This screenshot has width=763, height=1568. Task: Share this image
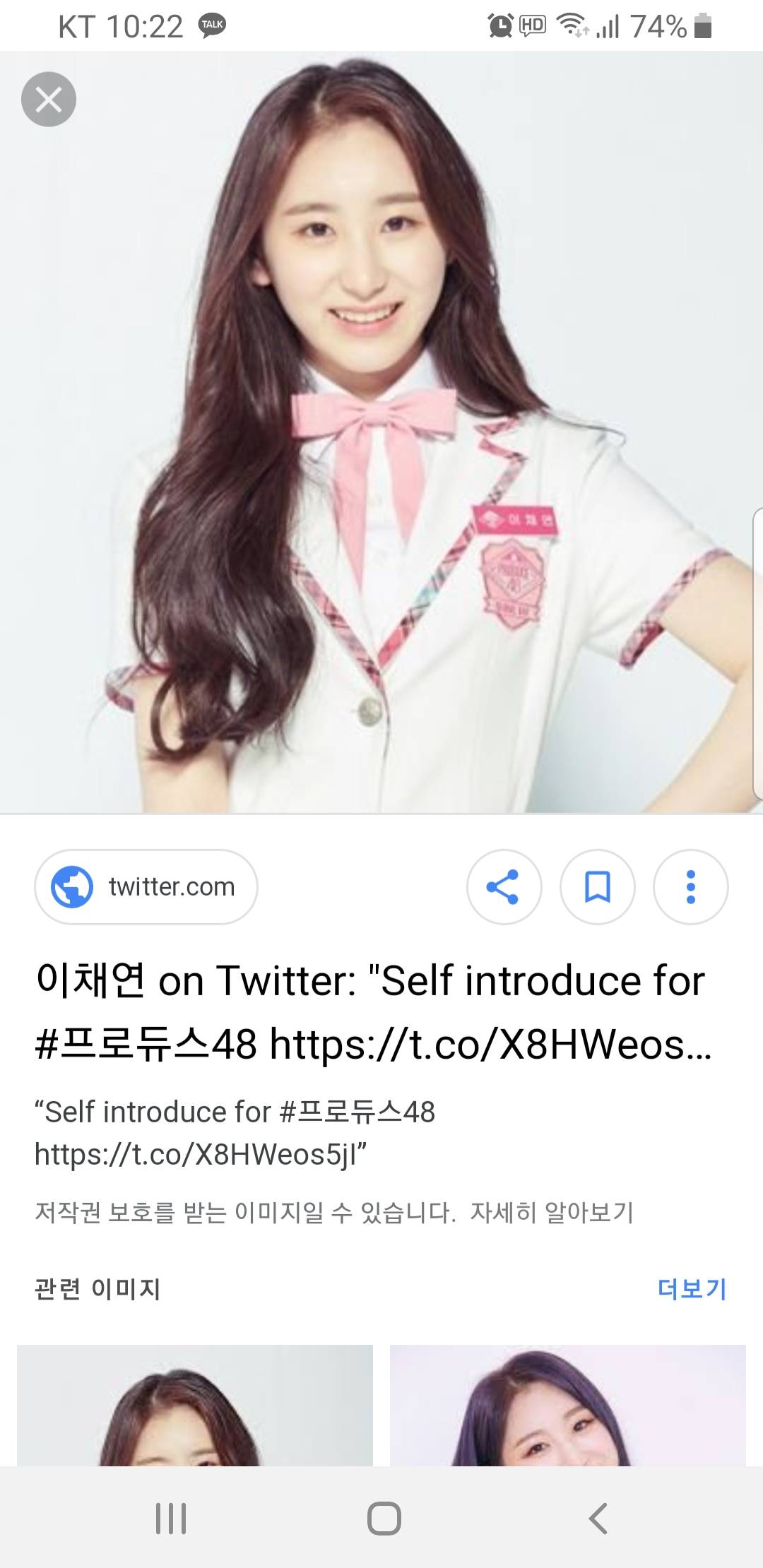pyautogui.click(x=504, y=886)
